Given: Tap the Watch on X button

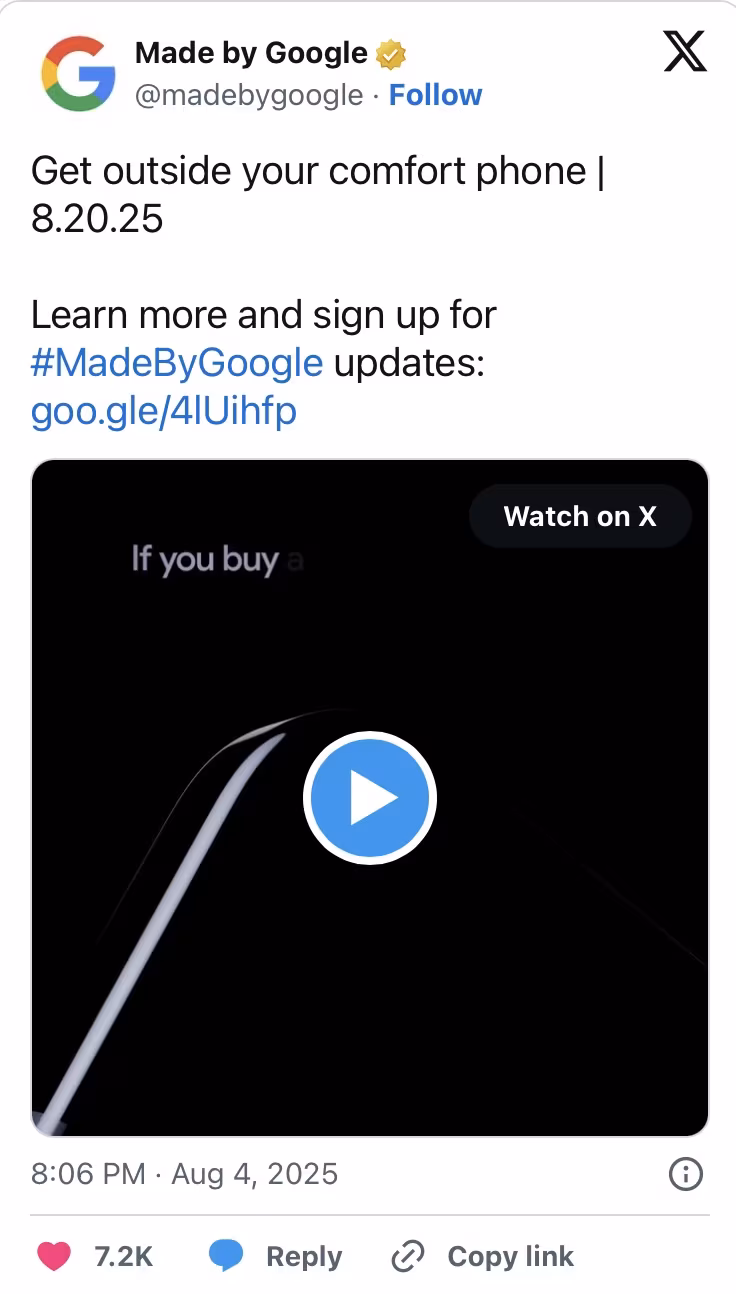Looking at the screenshot, I should (x=580, y=516).
